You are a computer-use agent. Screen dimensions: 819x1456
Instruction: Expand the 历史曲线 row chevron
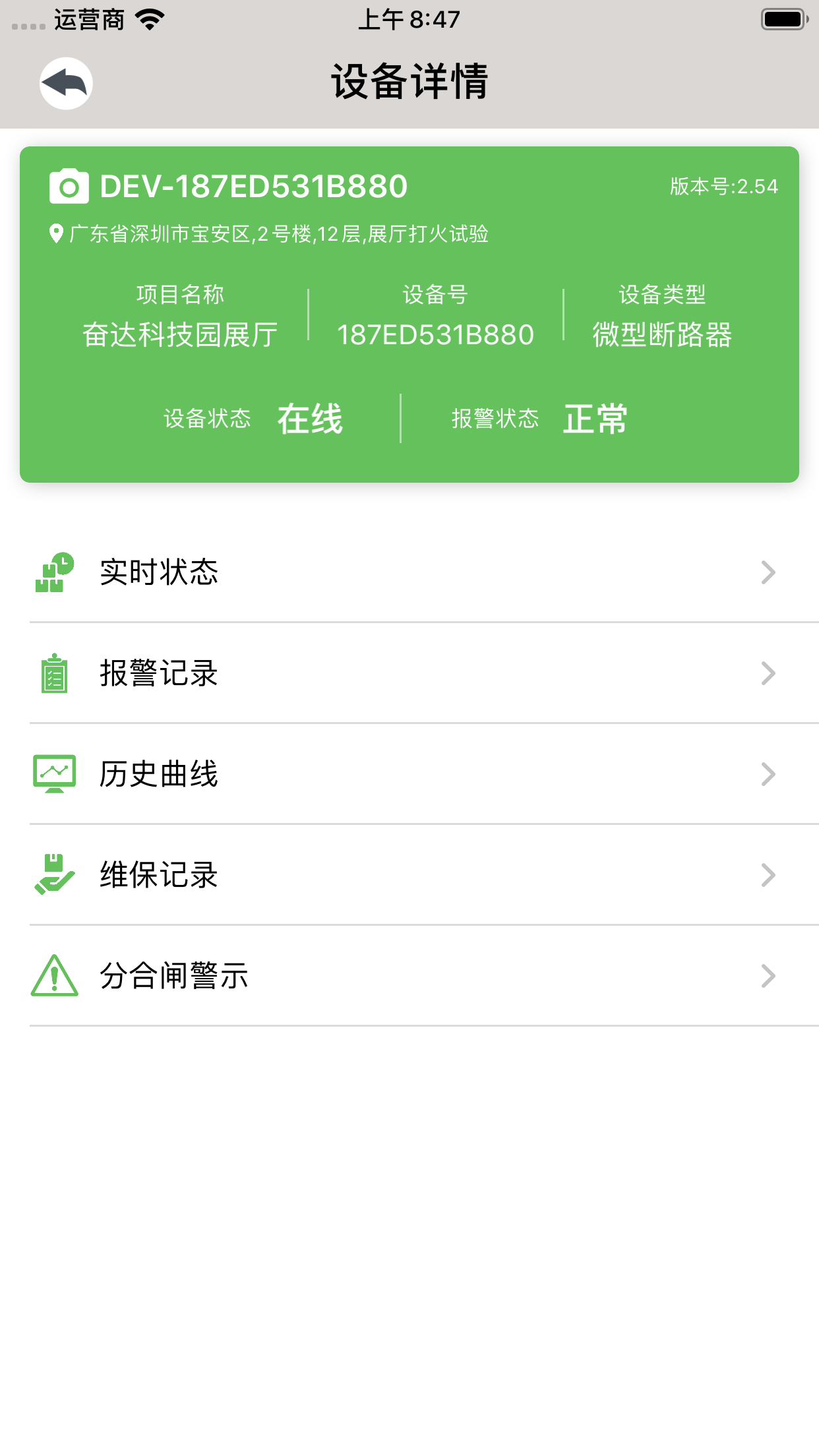click(x=767, y=775)
